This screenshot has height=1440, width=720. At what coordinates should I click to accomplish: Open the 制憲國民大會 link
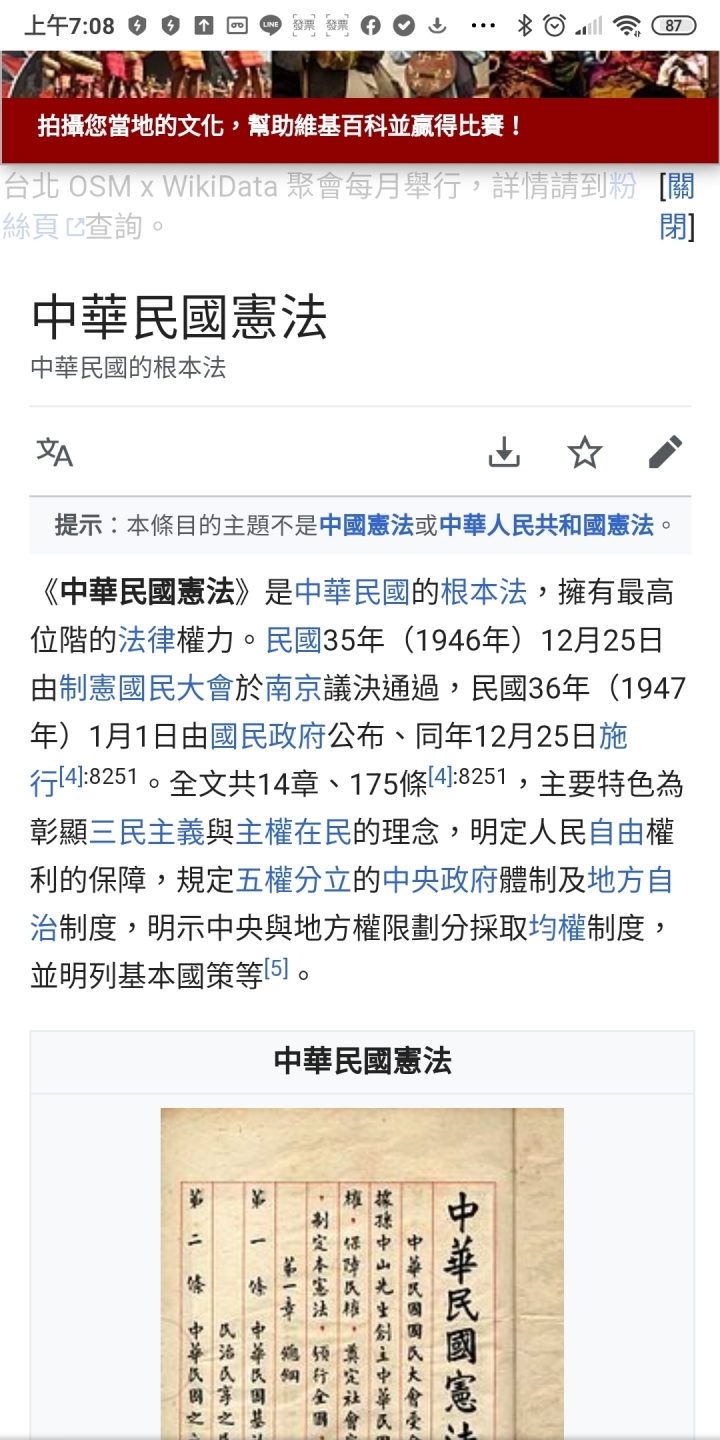pos(146,688)
